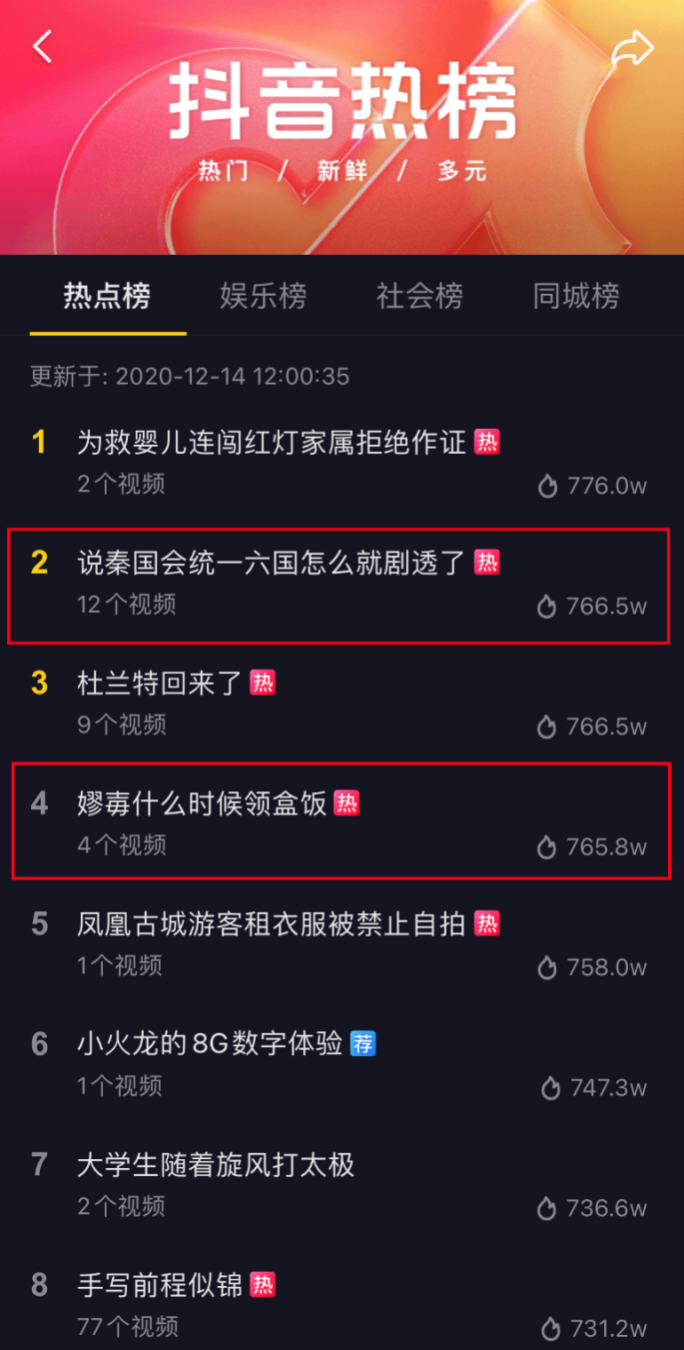Switch to the 同城榜 tab
684x1350 pixels.
[575, 296]
